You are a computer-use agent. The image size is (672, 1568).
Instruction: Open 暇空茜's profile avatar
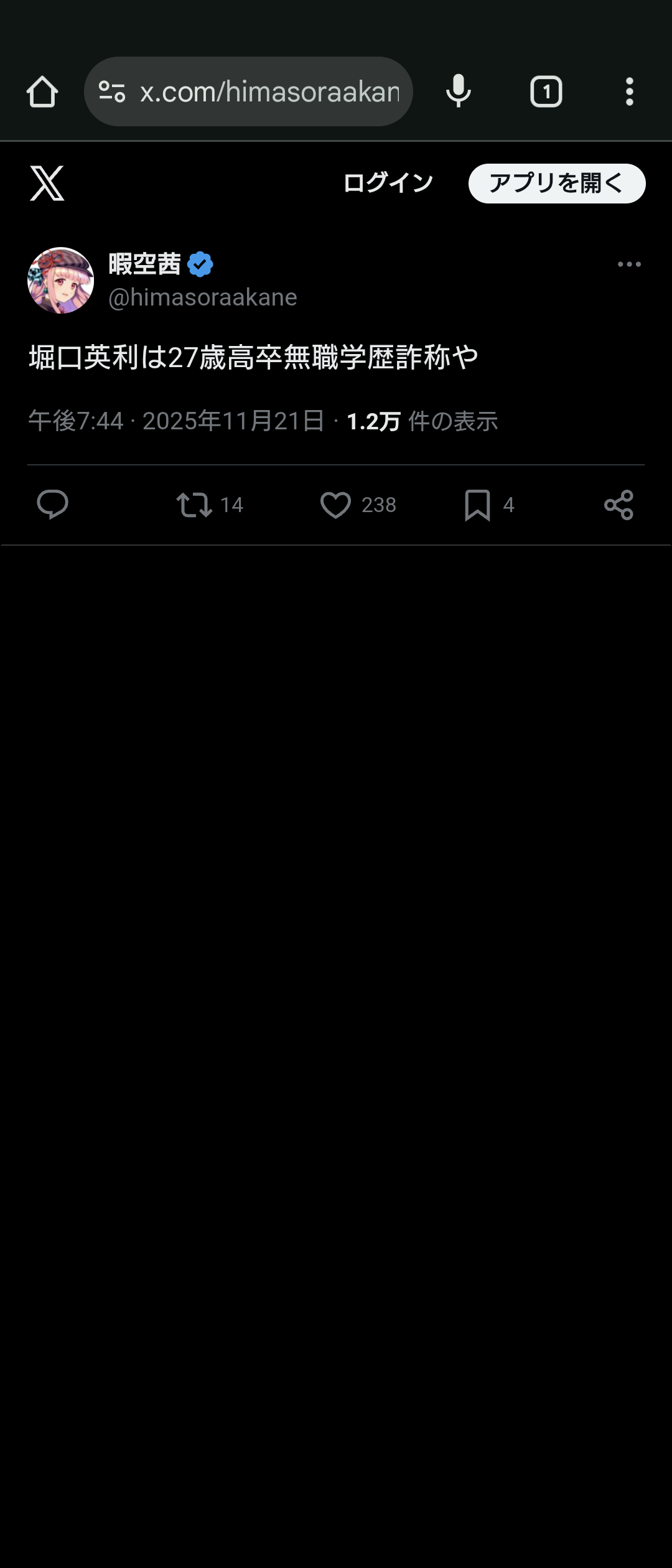point(61,281)
